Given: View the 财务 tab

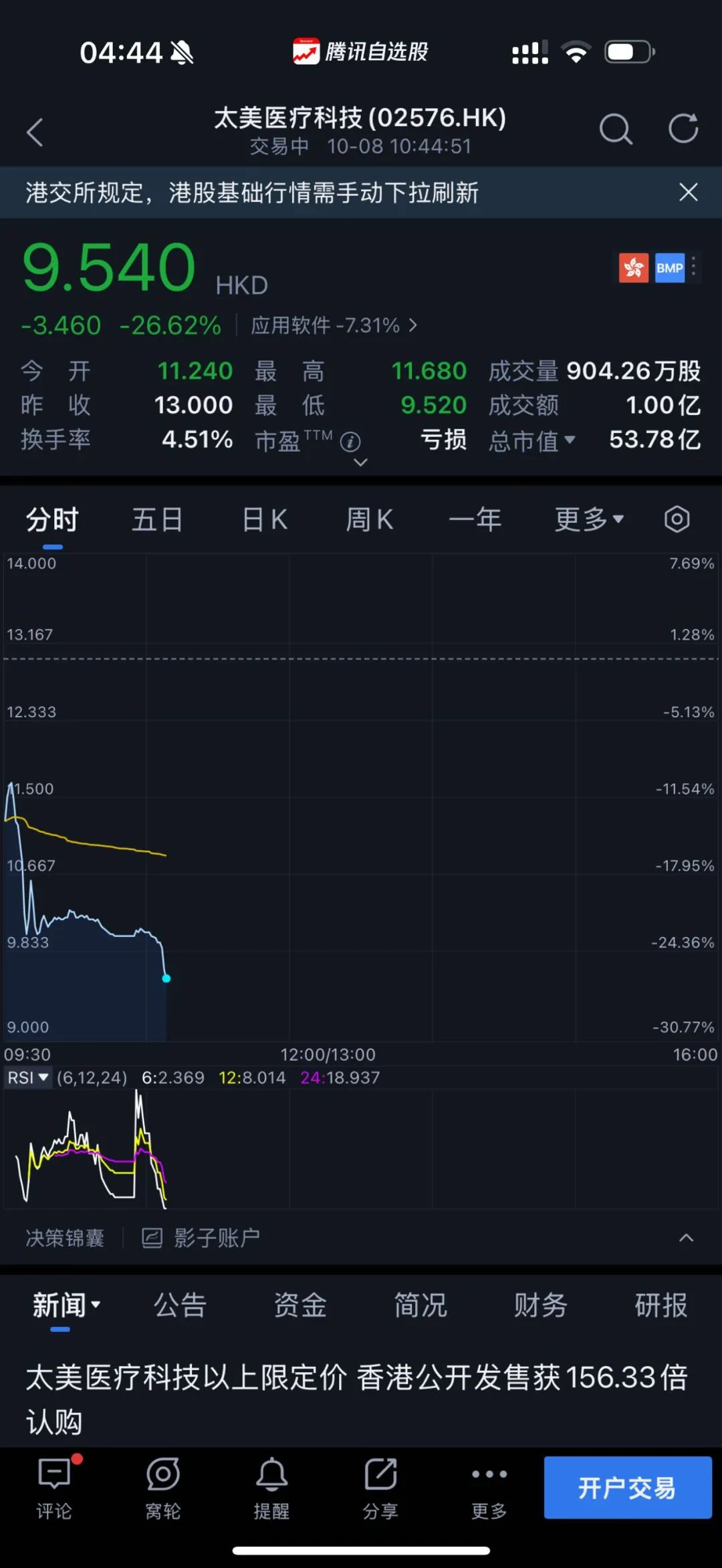Looking at the screenshot, I should coord(540,1305).
